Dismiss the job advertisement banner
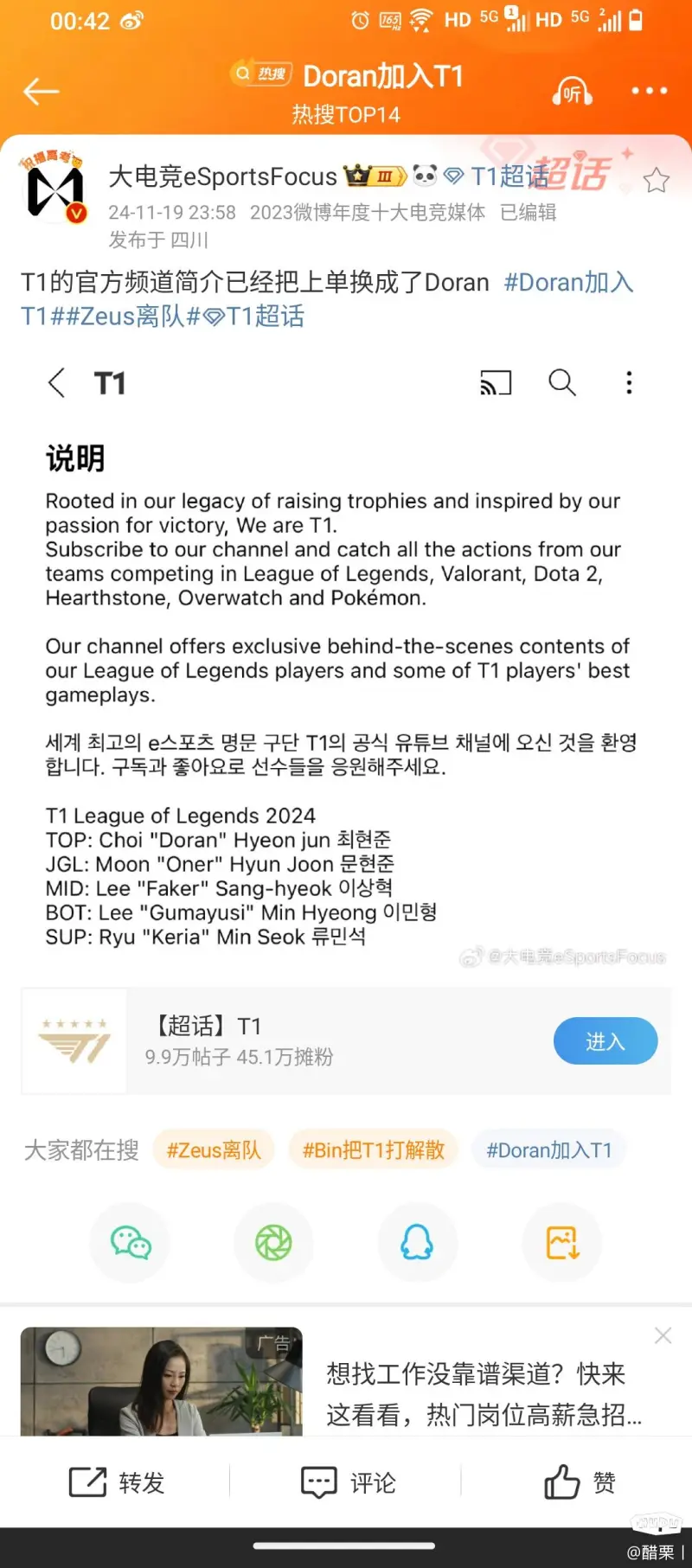Image resolution: width=692 pixels, height=1568 pixels. 663,1336
